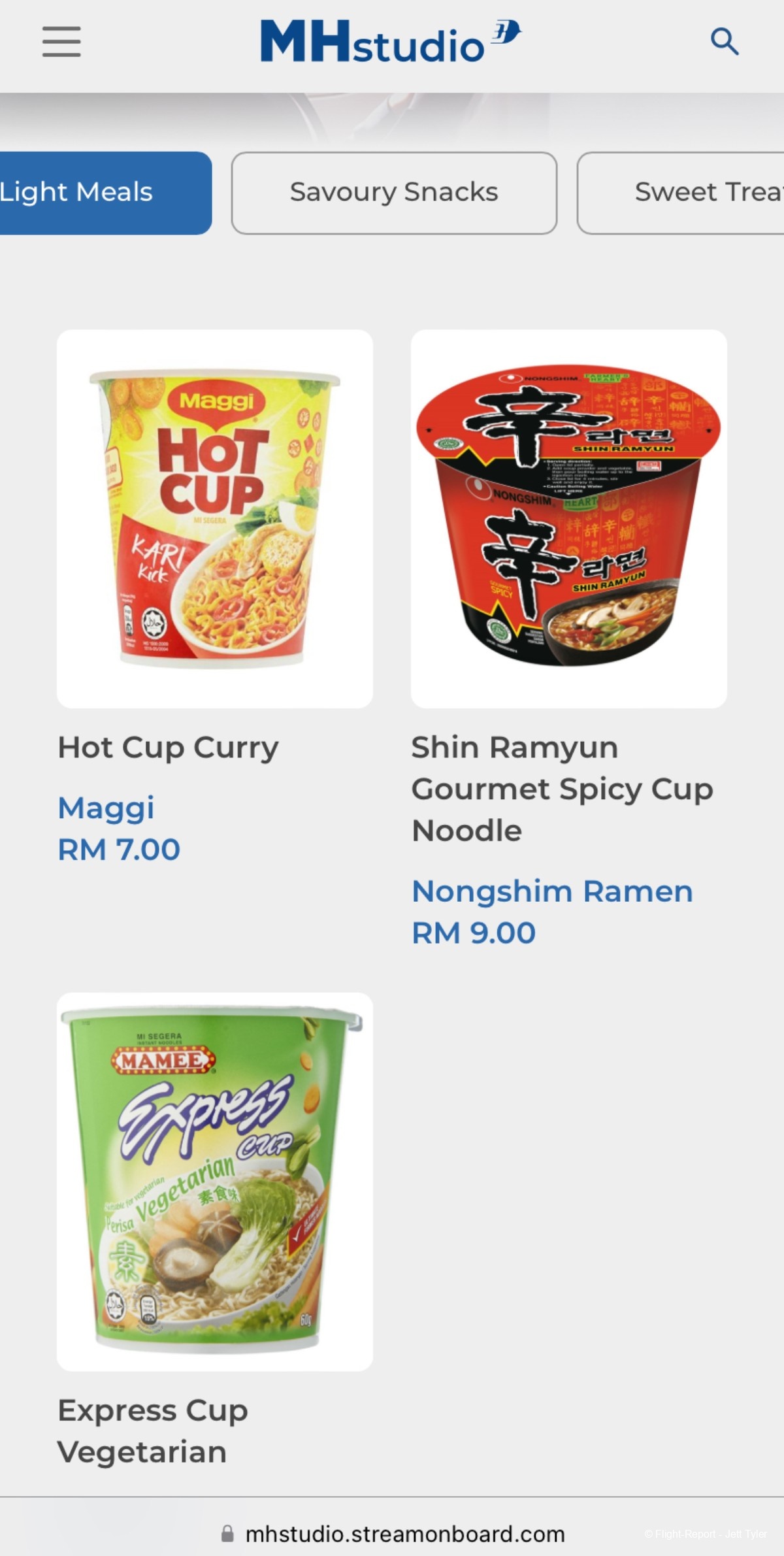Open the Hot Cup Curry product

pyautogui.click(x=215, y=519)
